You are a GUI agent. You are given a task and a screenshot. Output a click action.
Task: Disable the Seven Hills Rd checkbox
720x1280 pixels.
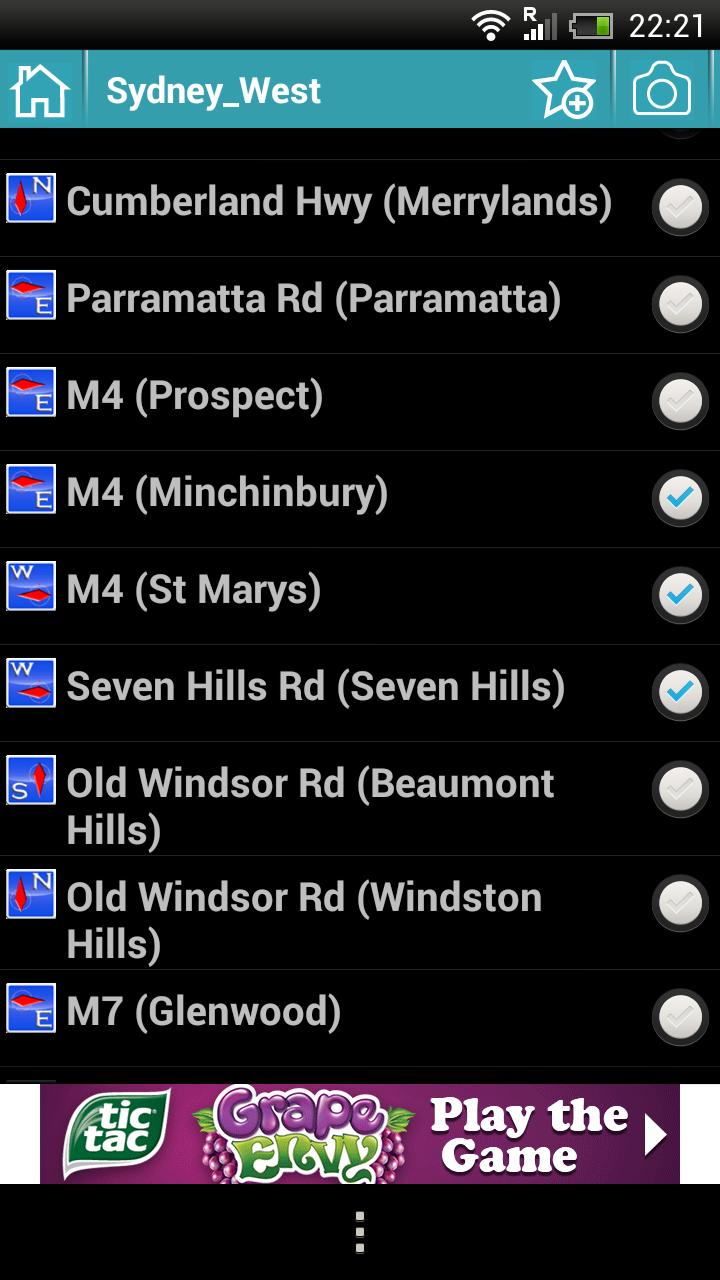pyautogui.click(x=681, y=687)
